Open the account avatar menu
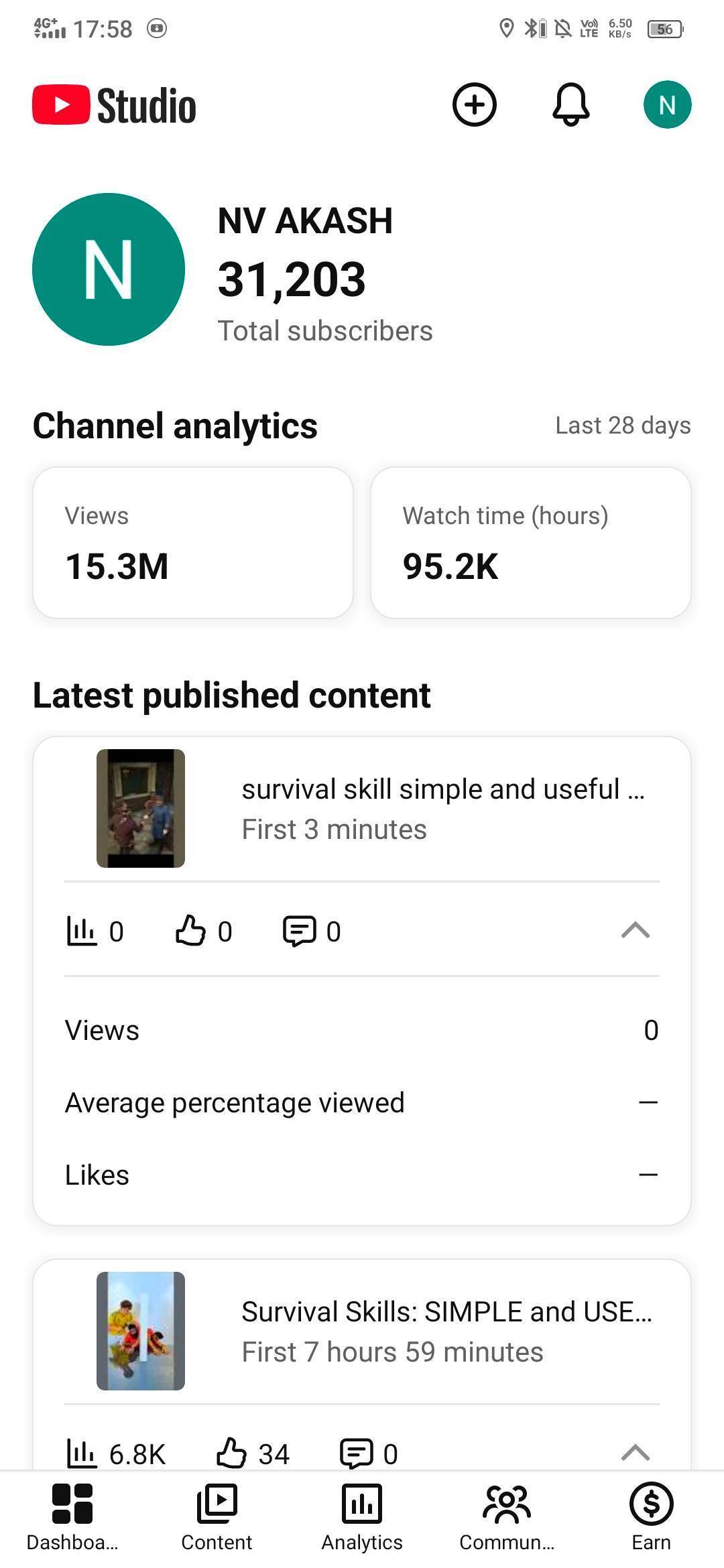 (x=667, y=105)
